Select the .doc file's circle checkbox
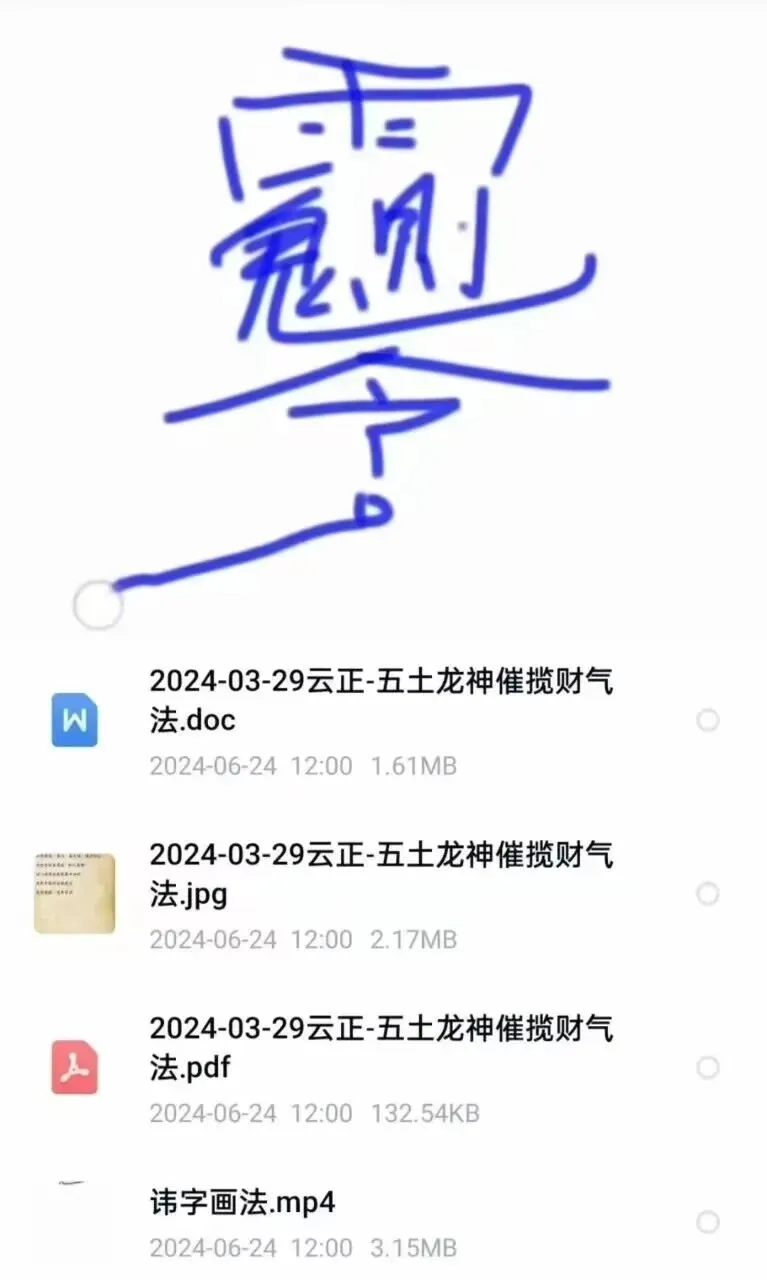Image resolution: width=767 pixels, height=1280 pixels. point(708,720)
